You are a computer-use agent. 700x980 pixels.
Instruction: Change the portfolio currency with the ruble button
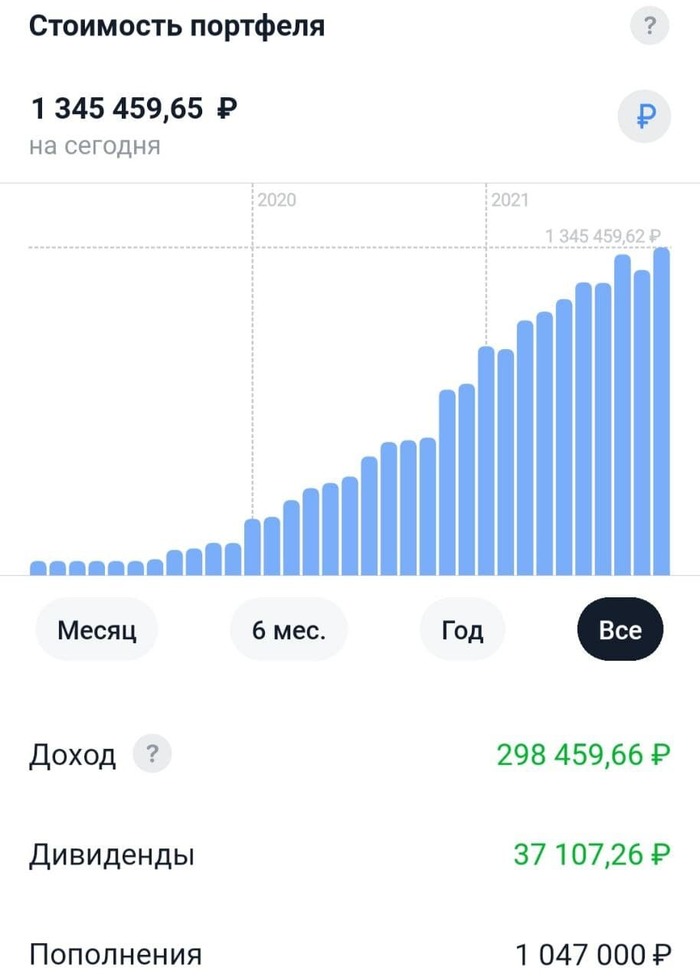[x=645, y=117]
